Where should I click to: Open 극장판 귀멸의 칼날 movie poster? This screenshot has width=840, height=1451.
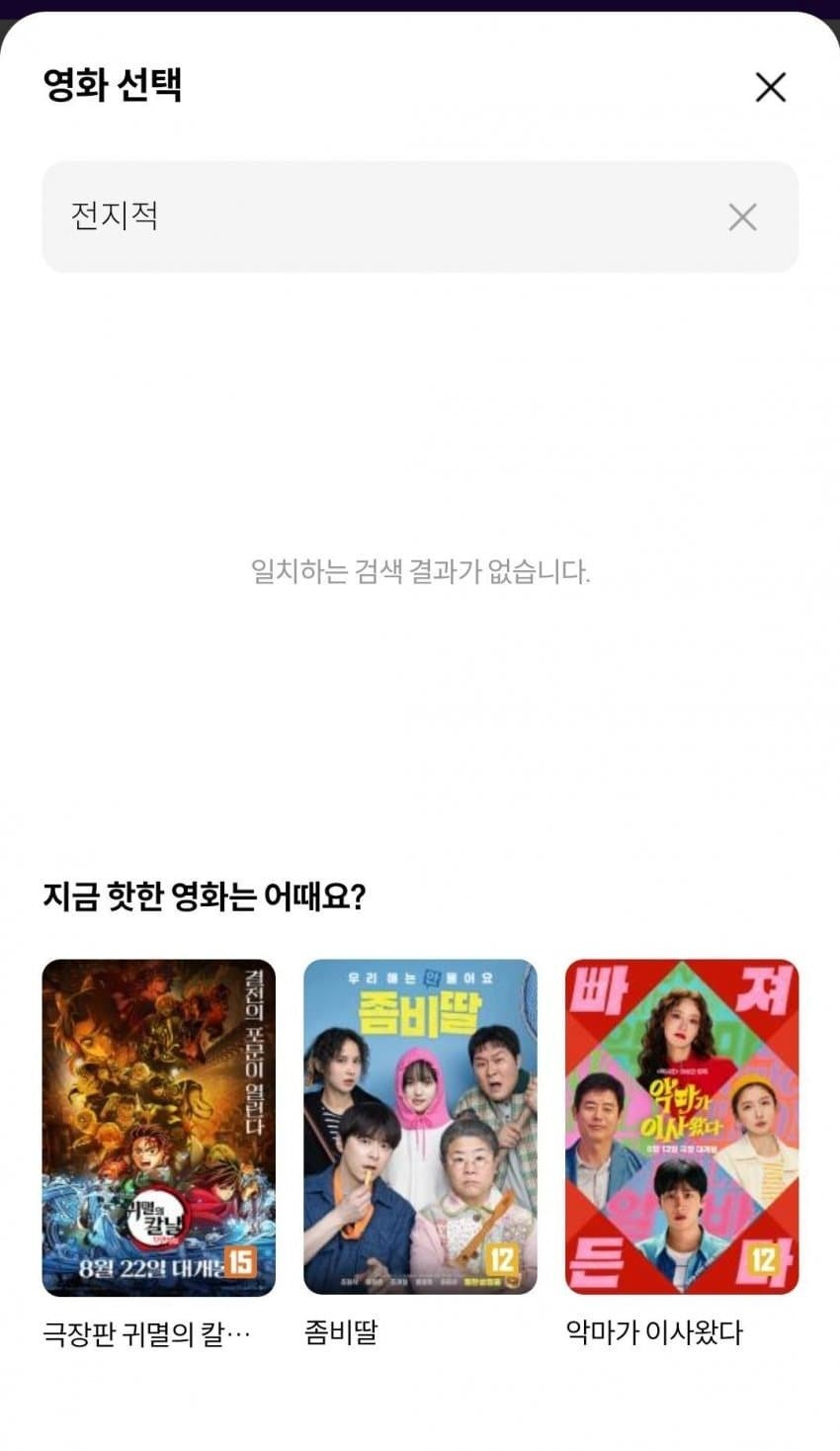(x=158, y=1127)
